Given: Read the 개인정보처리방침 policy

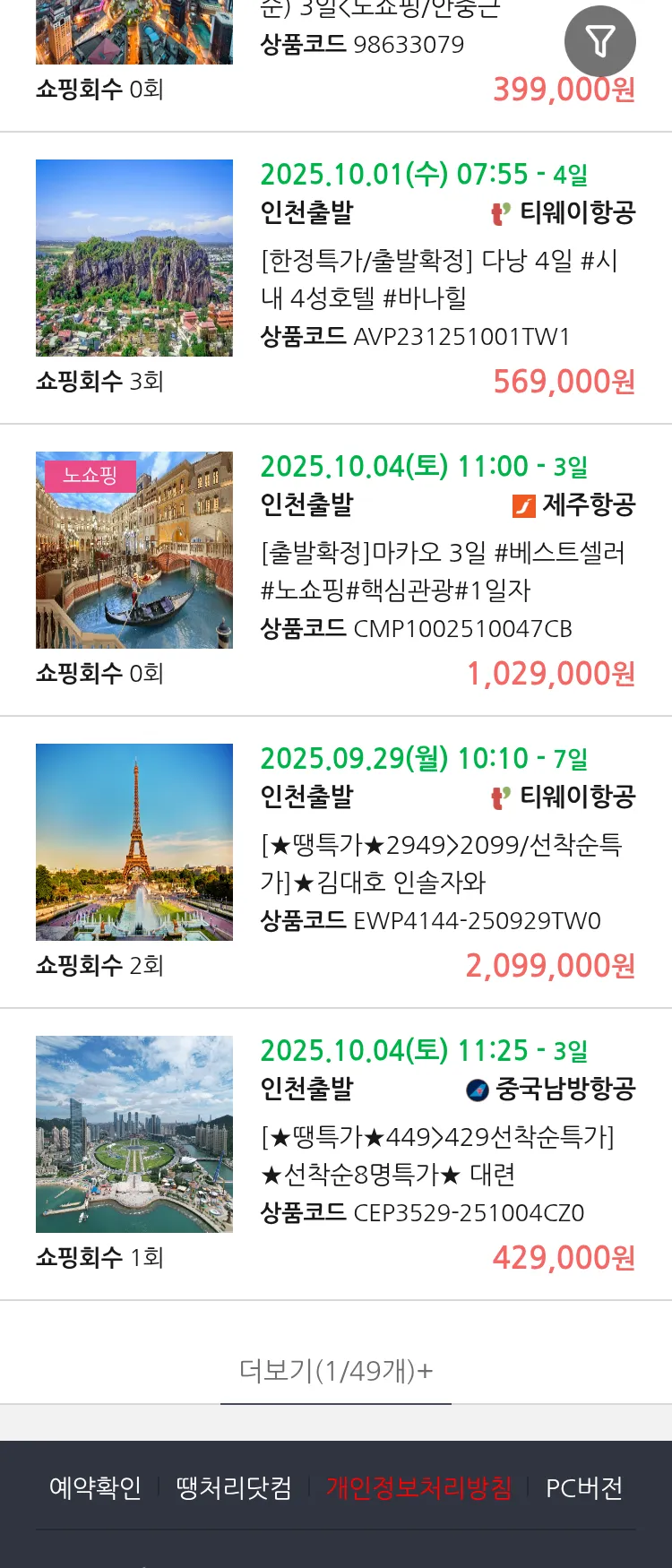Looking at the screenshot, I should pyautogui.click(x=418, y=1488).
